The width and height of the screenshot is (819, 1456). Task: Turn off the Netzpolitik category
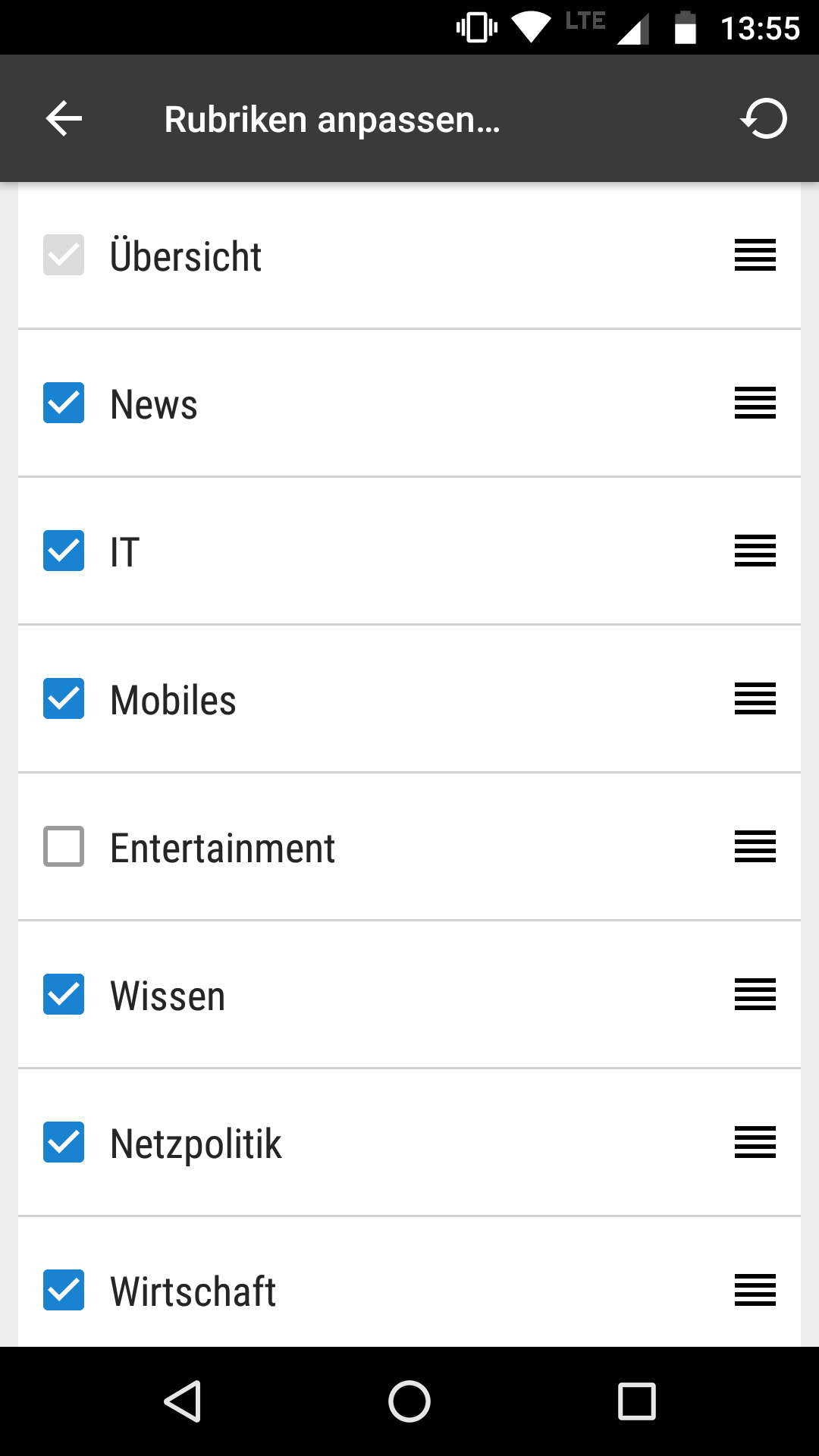(x=64, y=1142)
